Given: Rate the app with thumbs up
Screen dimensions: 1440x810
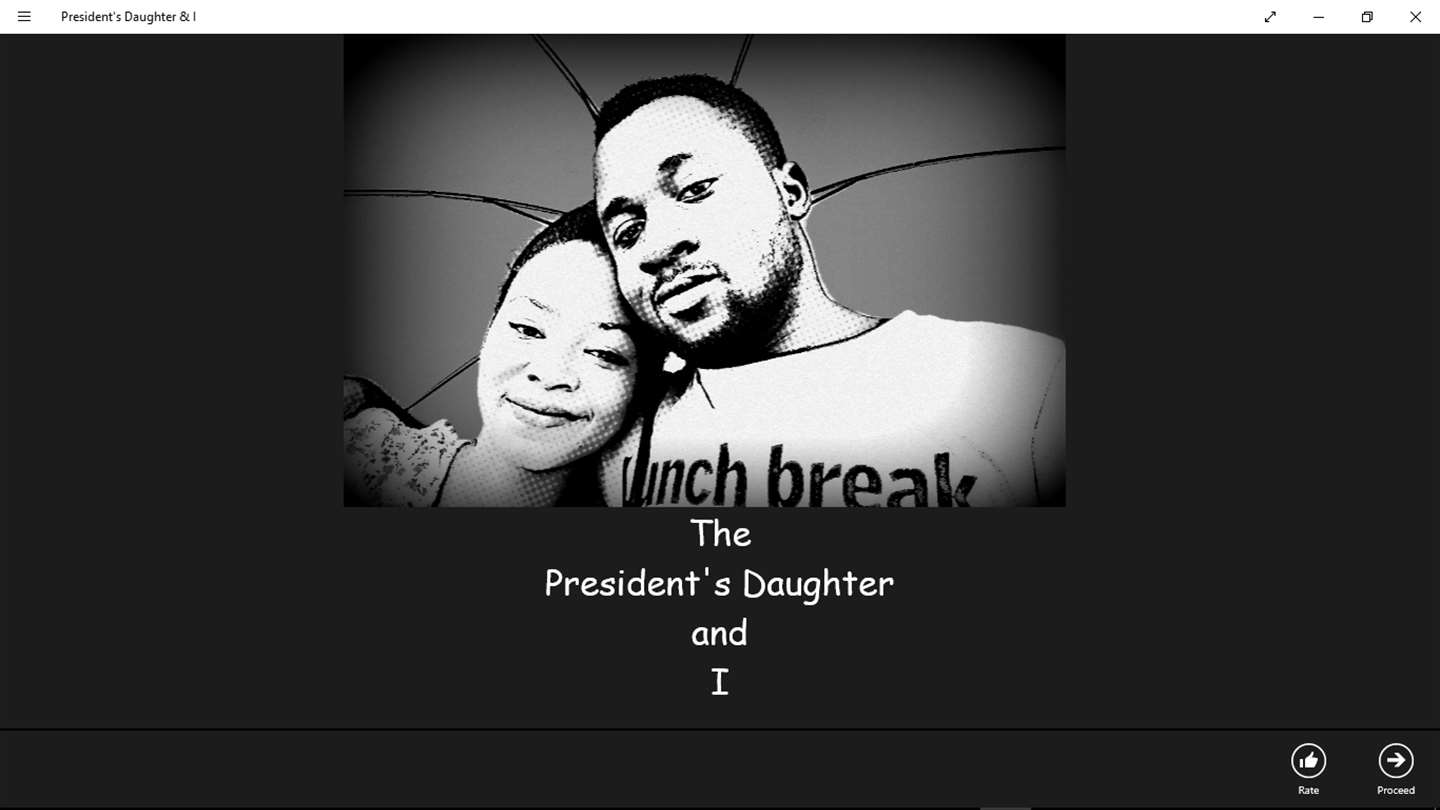Looking at the screenshot, I should pyautogui.click(x=1308, y=762).
